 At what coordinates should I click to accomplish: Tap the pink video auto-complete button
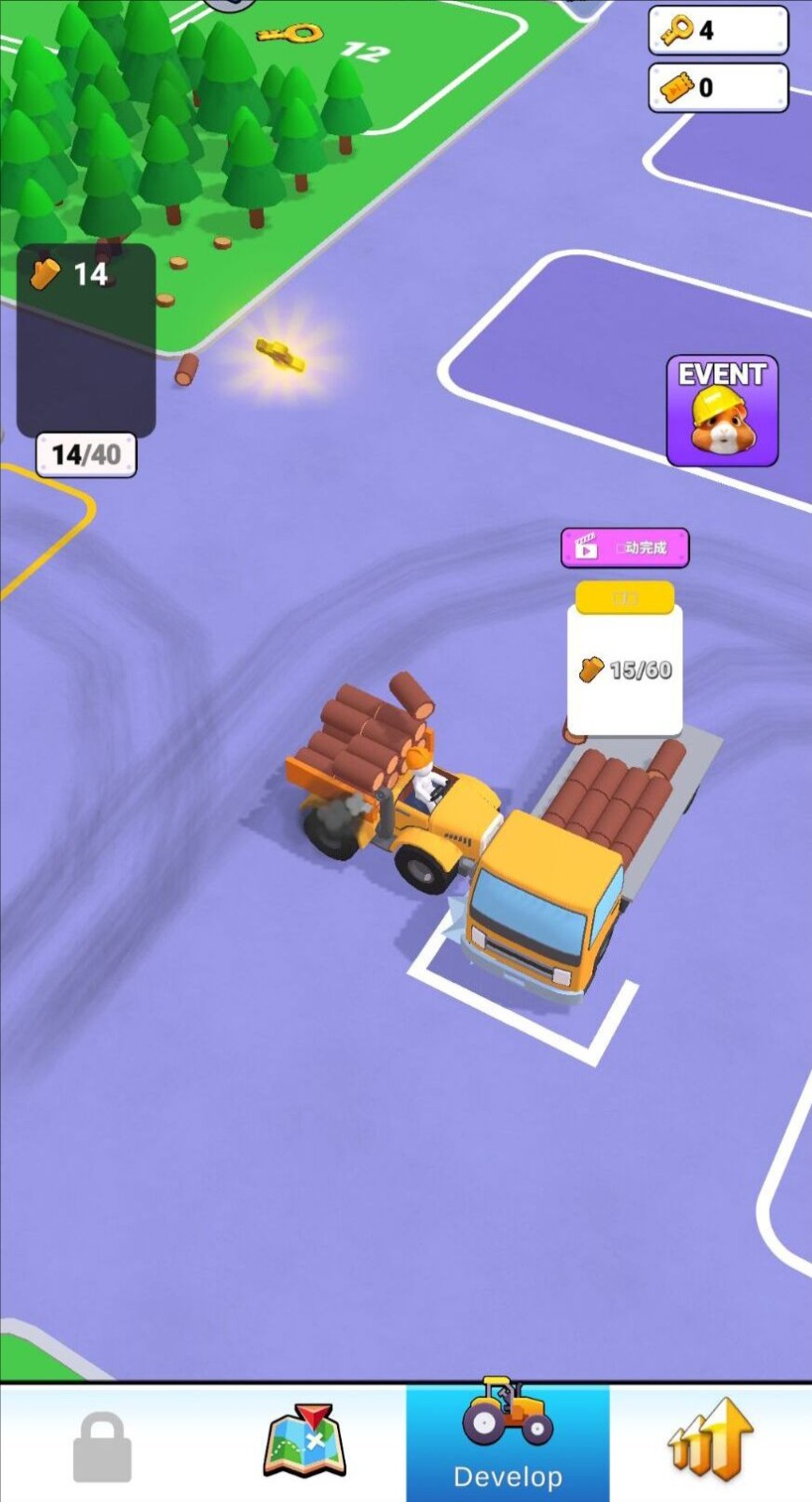pos(625,547)
